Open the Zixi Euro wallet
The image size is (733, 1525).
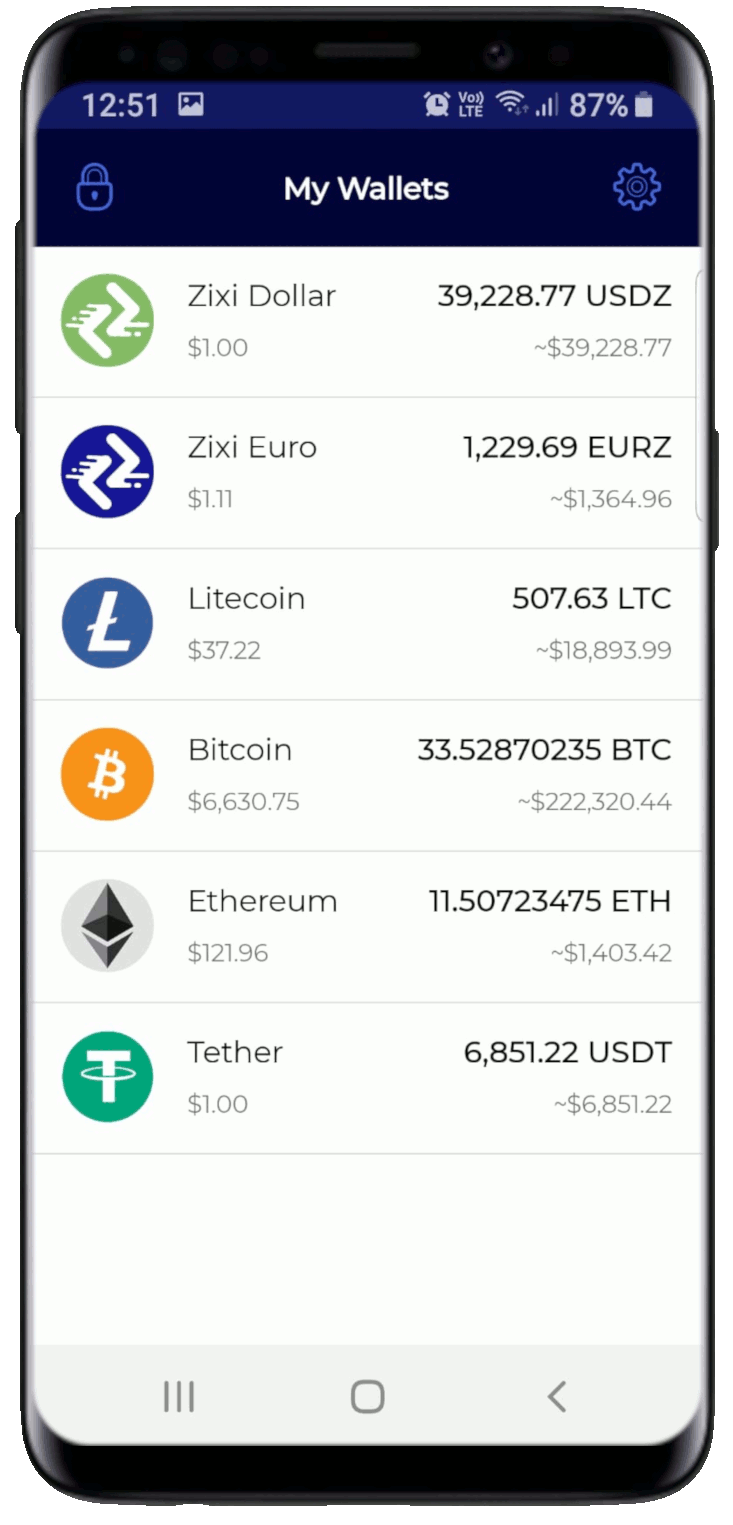pyautogui.click(x=367, y=473)
